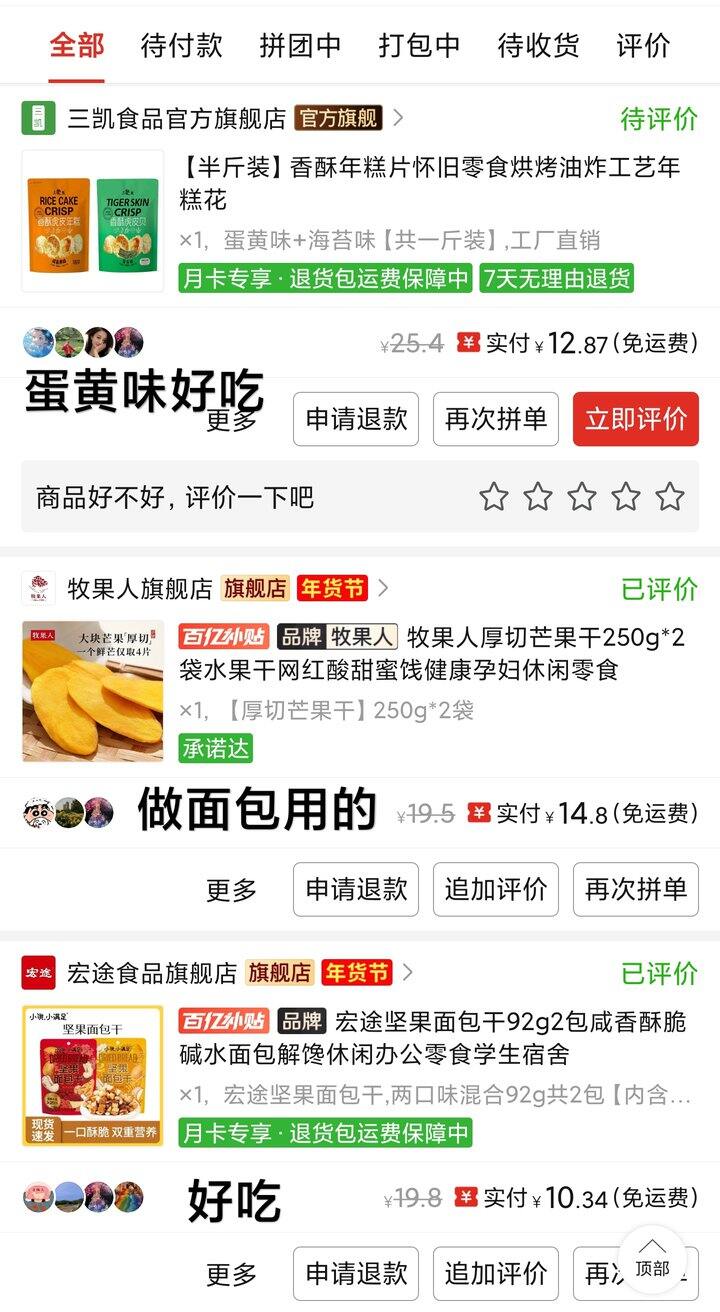Open the 牧果人旗舰店 store page
This screenshot has height=1312, width=720.
point(140,589)
